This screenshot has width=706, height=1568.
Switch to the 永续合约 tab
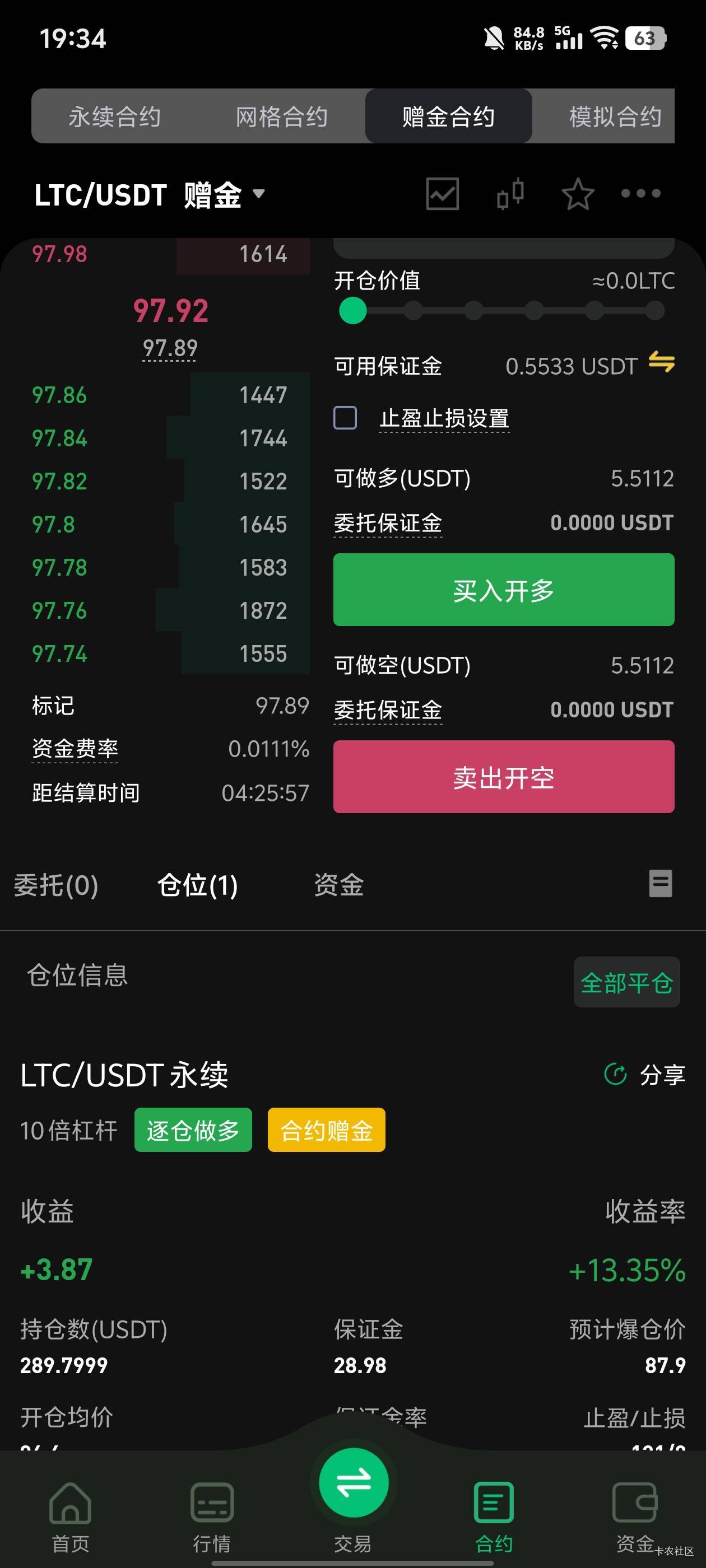(114, 116)
